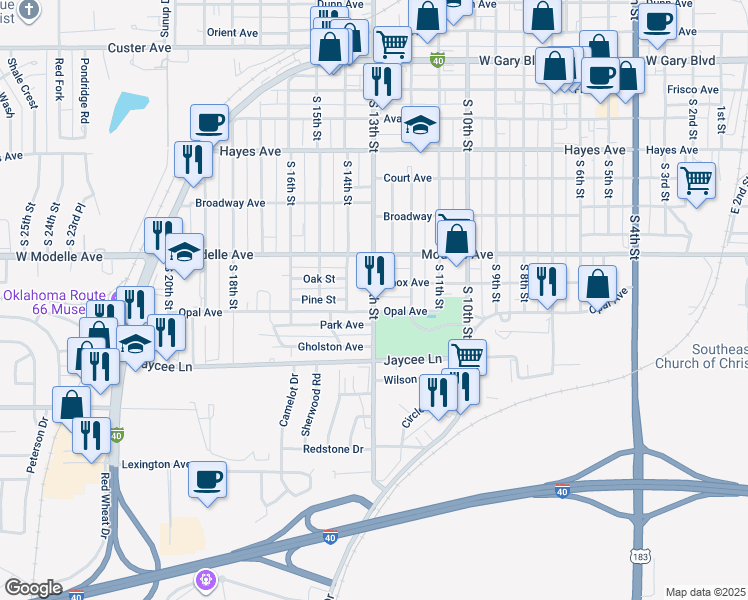Open the shopping cart marker near W Gary Blvd
This screenshot has width=748, height=600.
coord(392,43)
